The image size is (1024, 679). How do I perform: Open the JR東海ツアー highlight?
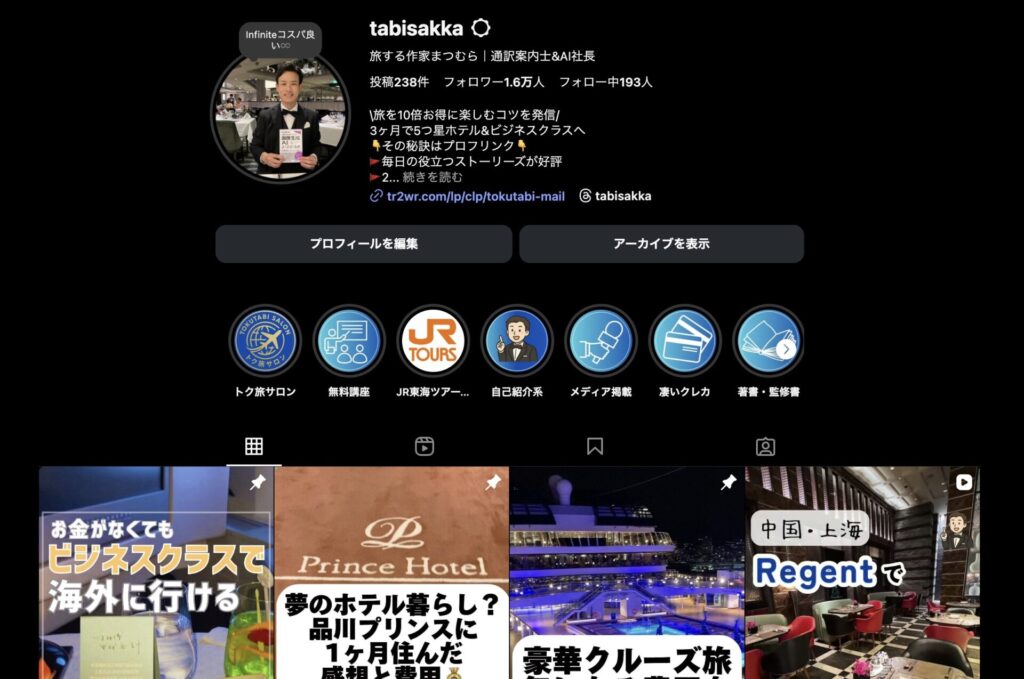pos(432,341)
